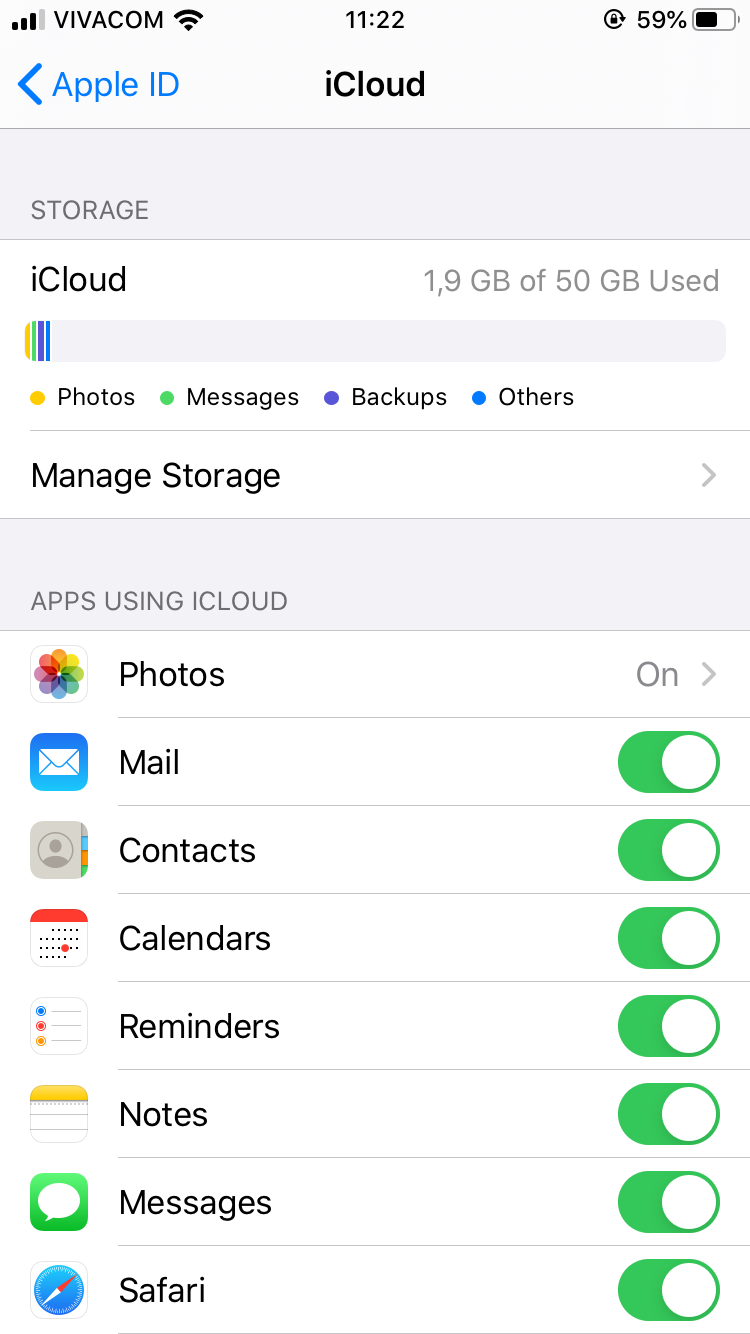This screenshot has width=750, height=1334.
Task: Open Manage Storage
Action: [375, 475]
